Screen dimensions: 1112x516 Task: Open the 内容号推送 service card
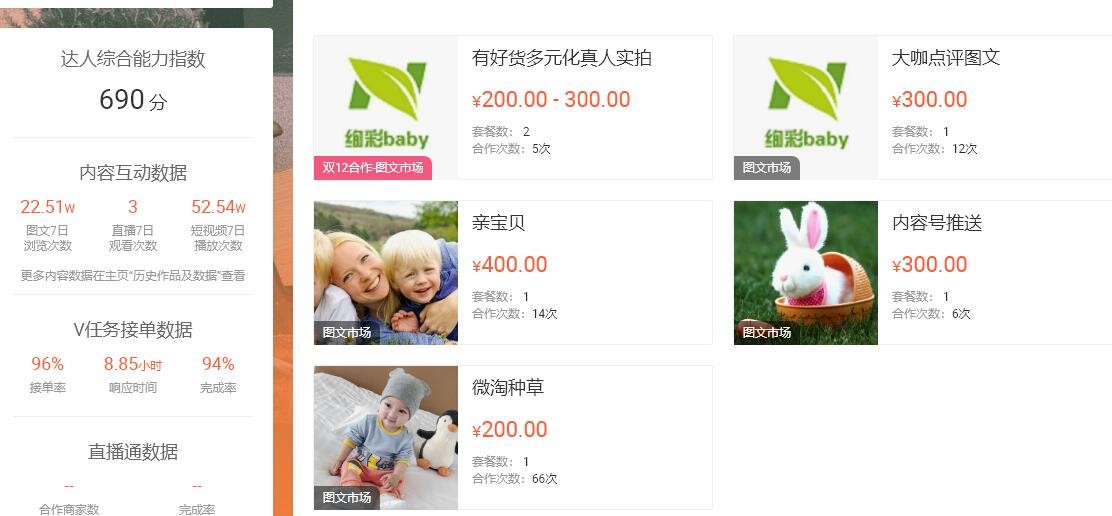click(936, 223)
